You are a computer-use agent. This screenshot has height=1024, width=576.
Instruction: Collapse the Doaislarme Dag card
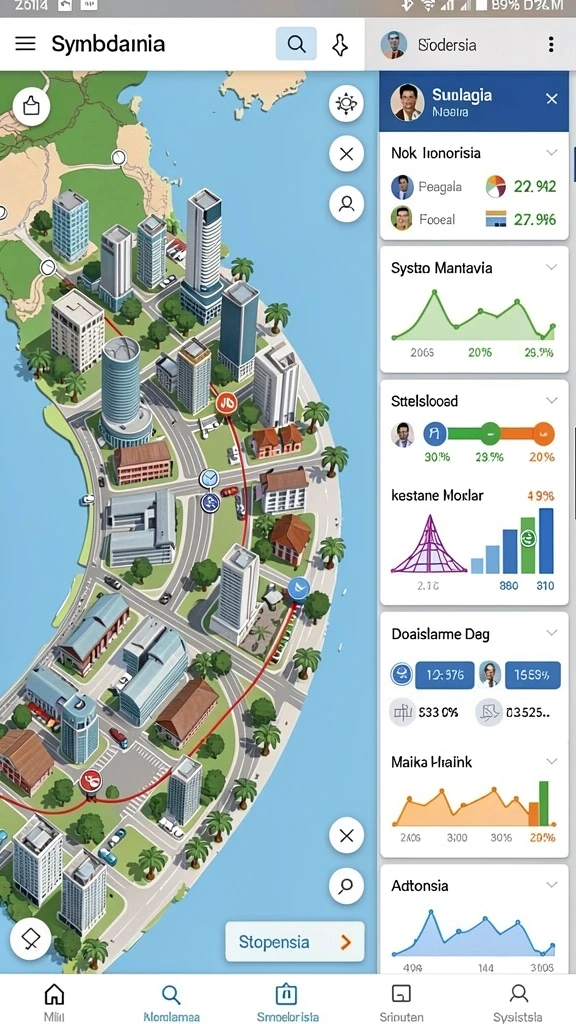(x=552, y=633)
